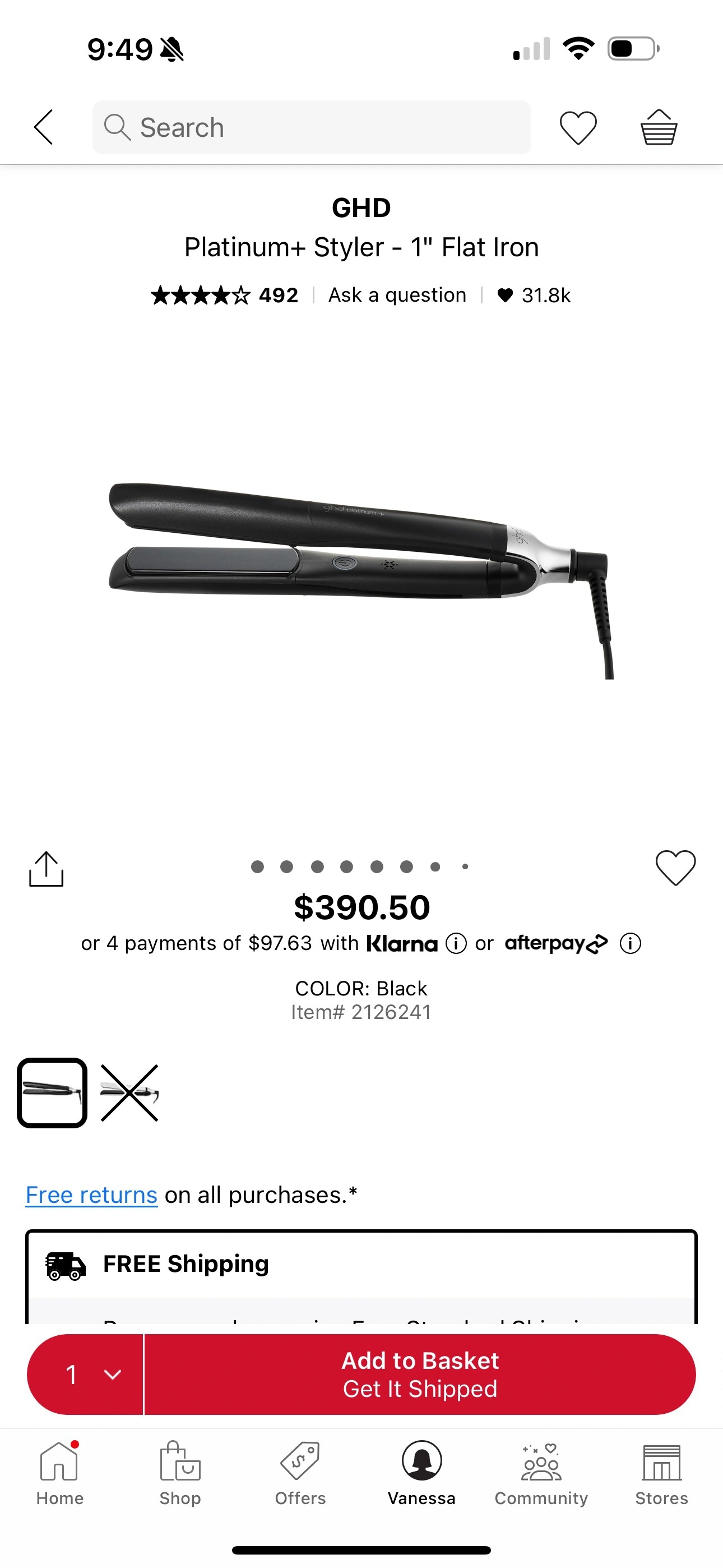Go back to the previous page
The width and height of the screenshot is (723, 1568).
click(44, 127)
